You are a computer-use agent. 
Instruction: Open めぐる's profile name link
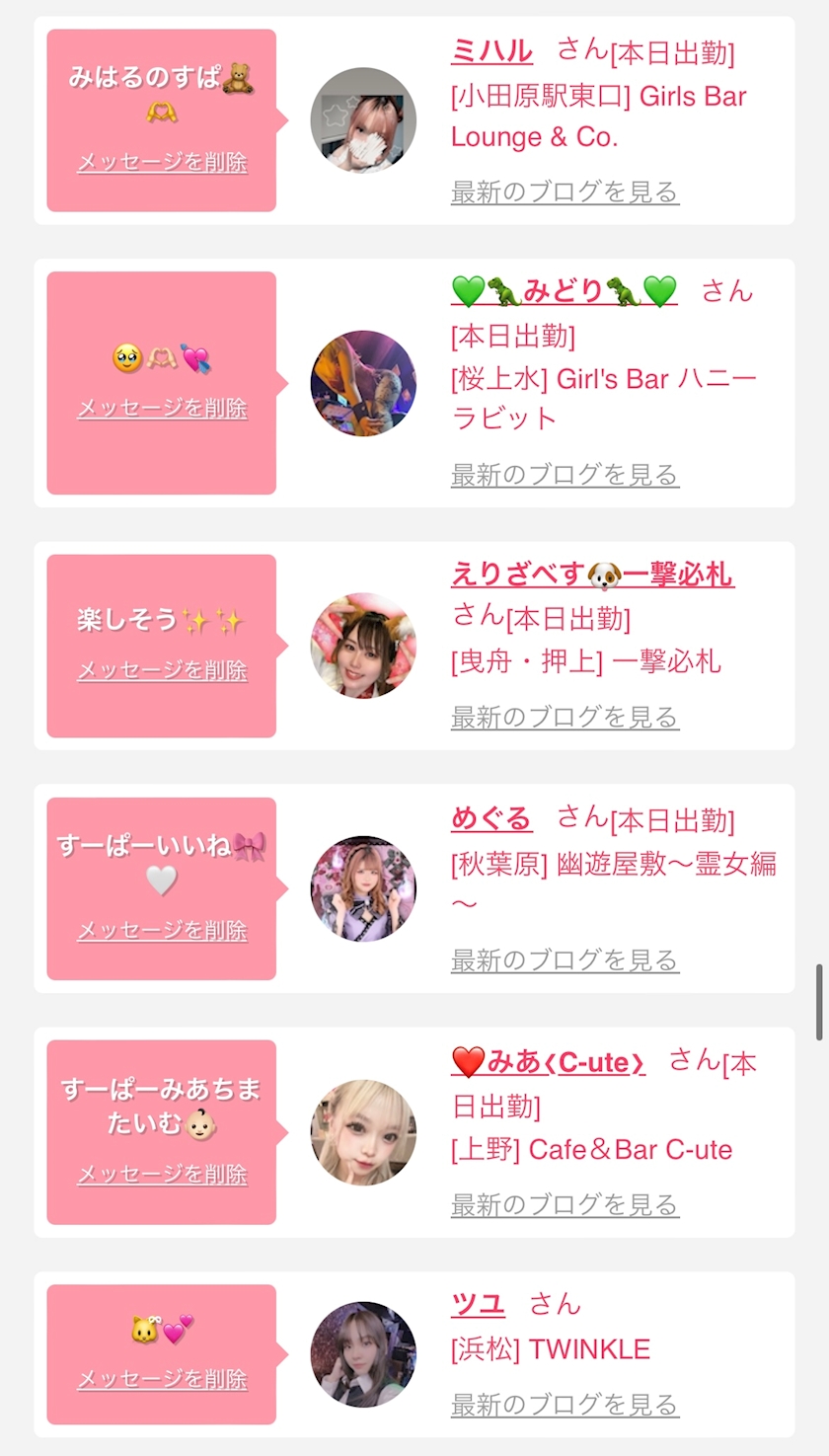pos(491,818)
